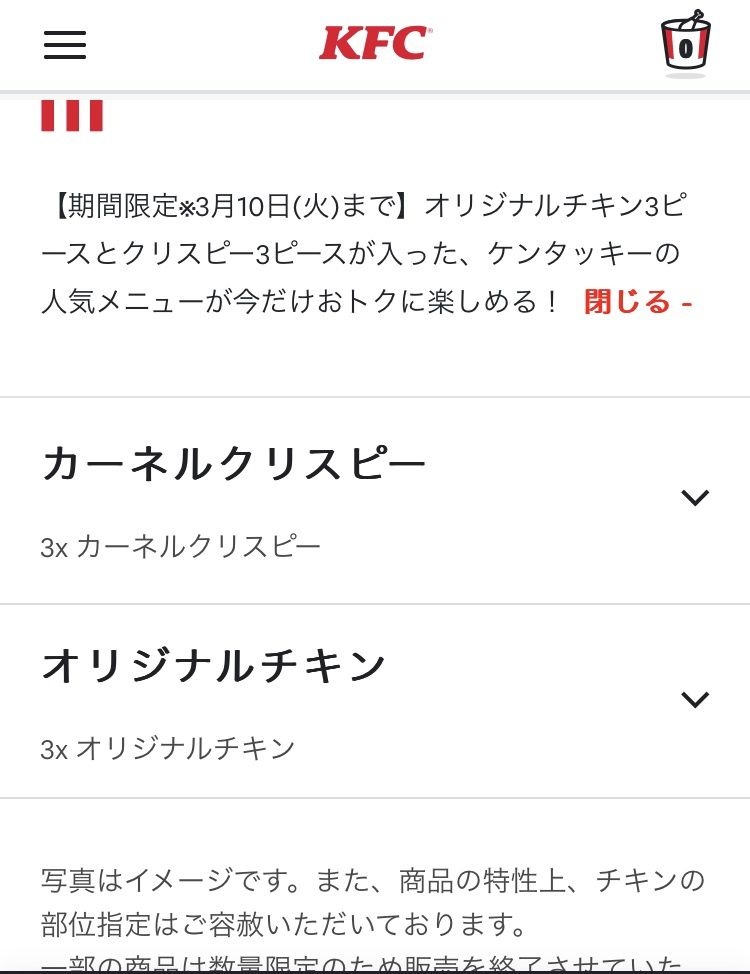Go to the KFC home page
The image size is (750, 974).
coord(375,44)
